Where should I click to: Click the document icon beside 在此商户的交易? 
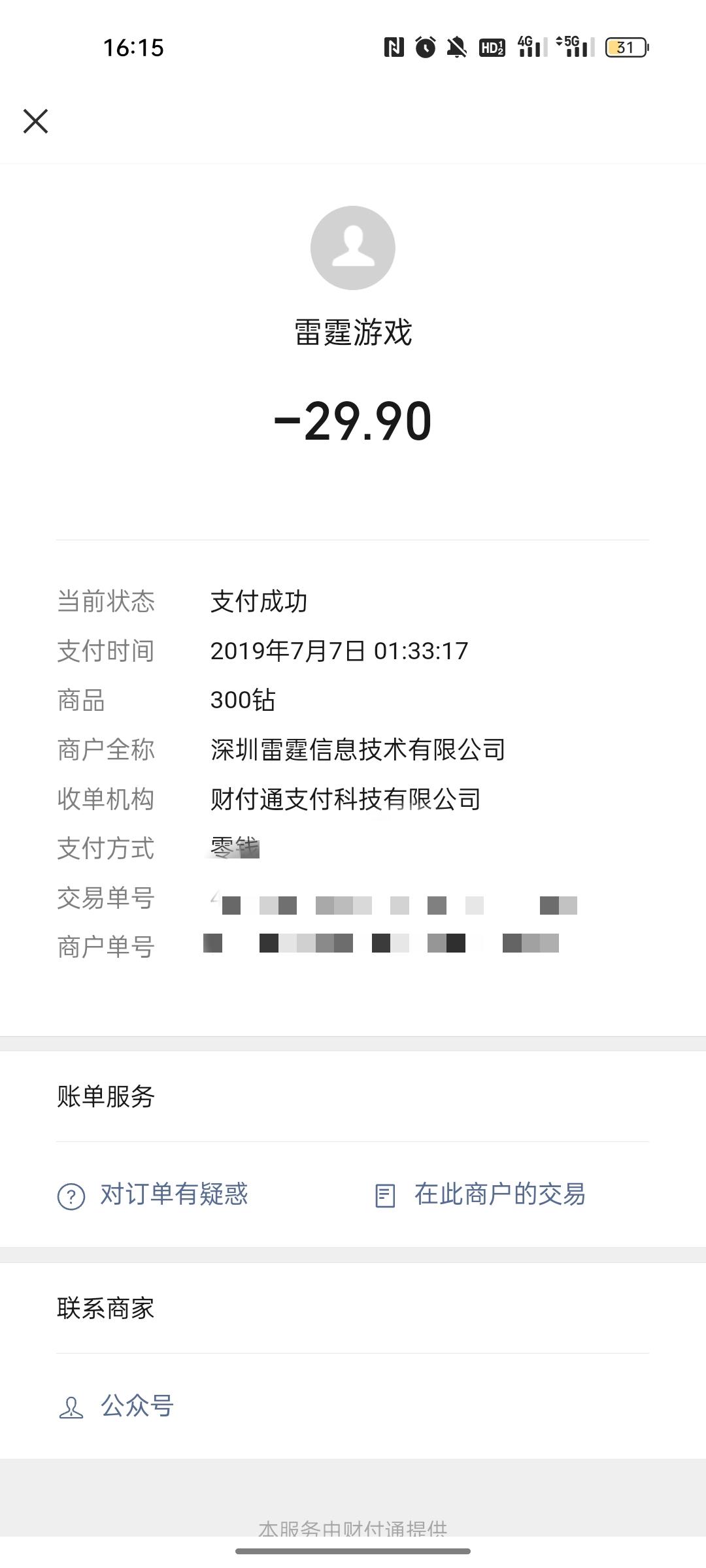point(387,1195)
